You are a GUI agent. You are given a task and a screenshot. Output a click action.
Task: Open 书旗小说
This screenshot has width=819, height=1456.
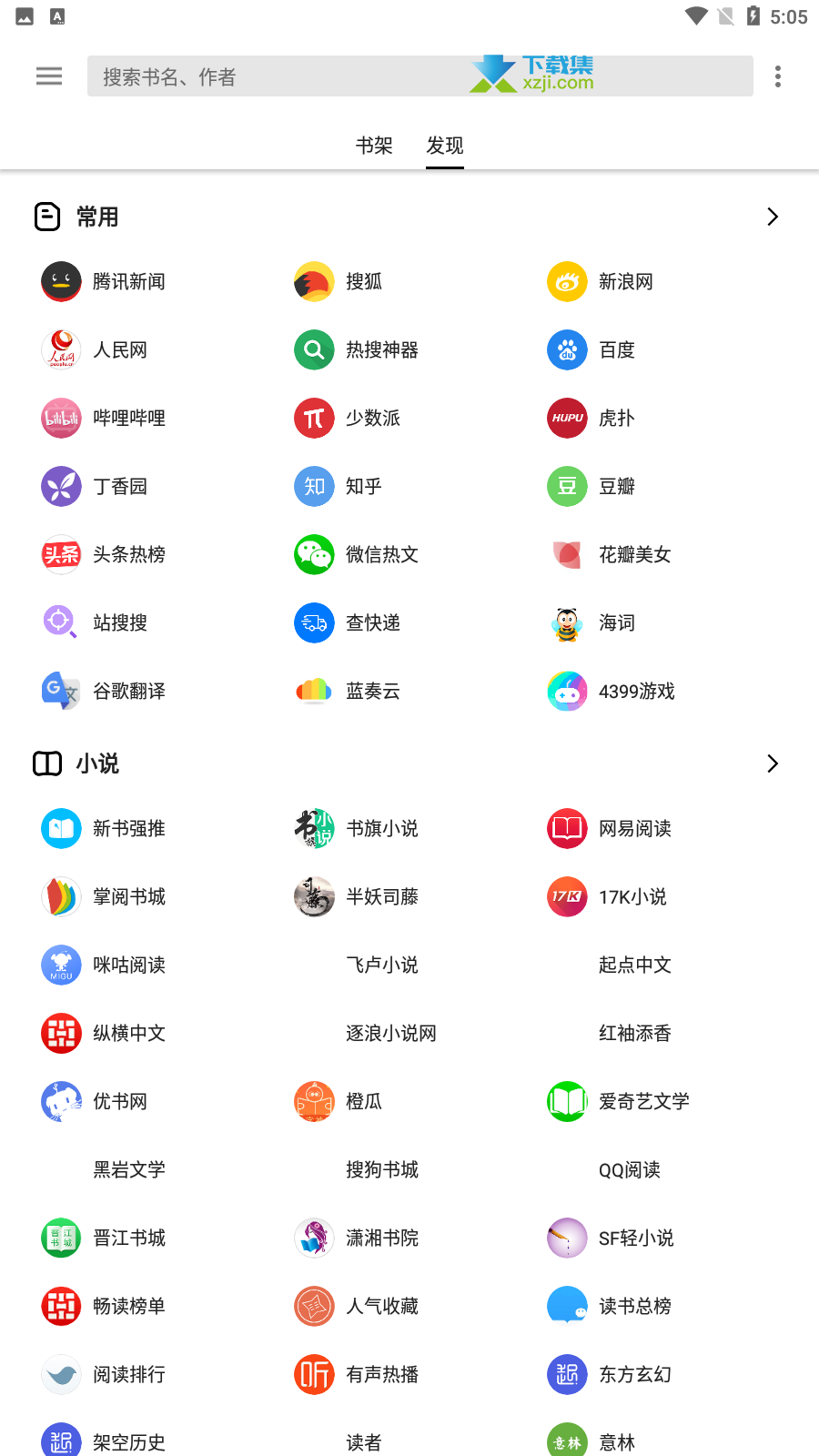tap(357, 828)
